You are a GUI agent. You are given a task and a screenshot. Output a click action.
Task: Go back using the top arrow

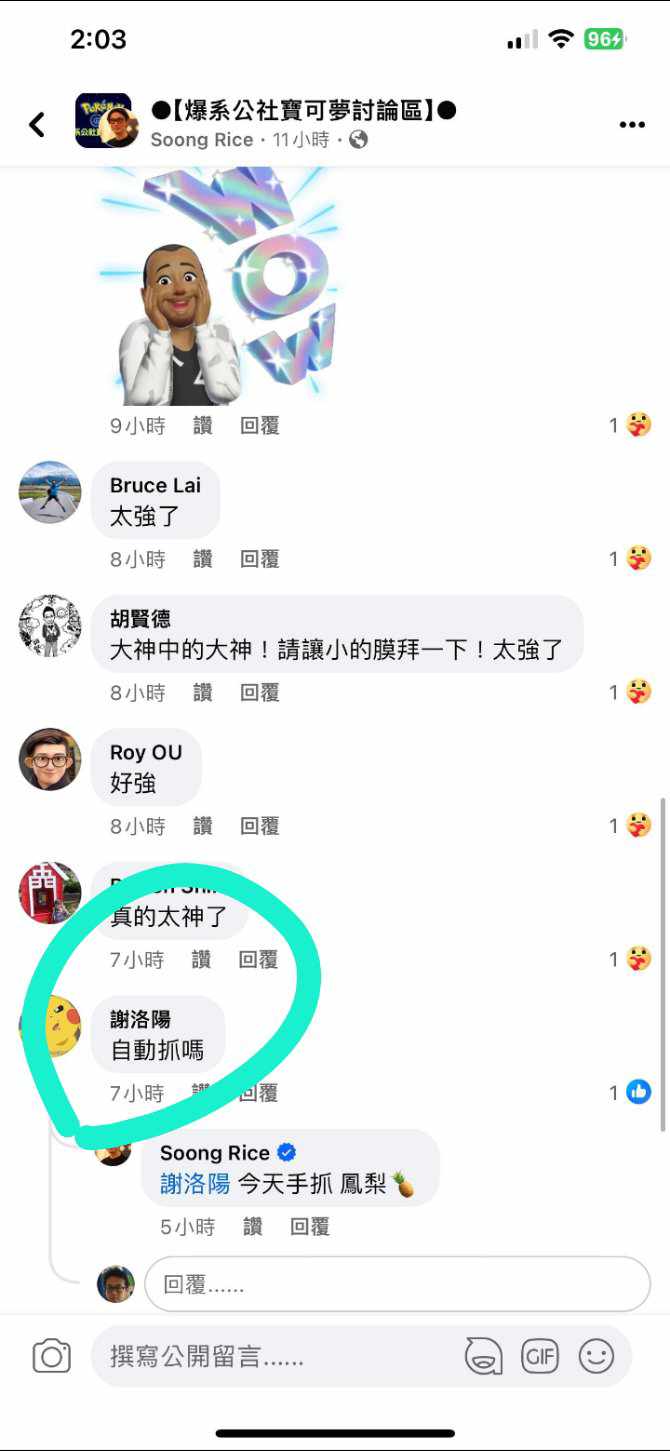[37, 124]
